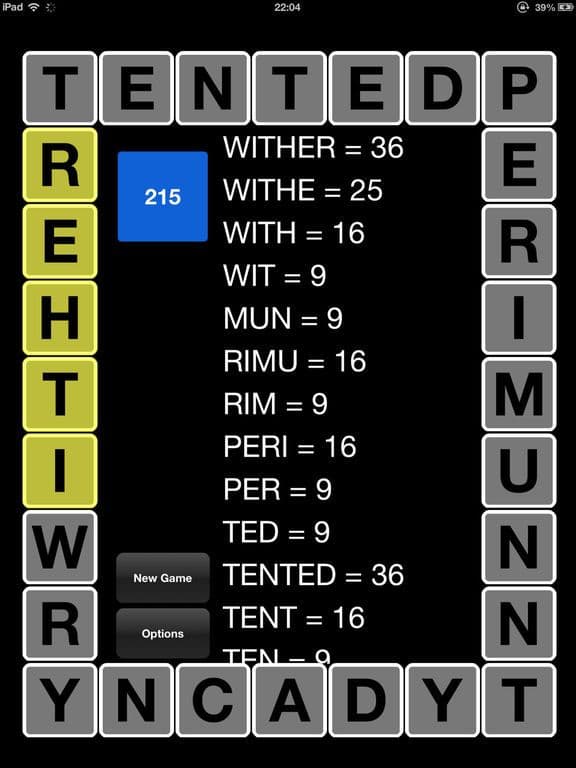This screenshot has width=576, height=768.
Task: Choose the A letter tile
Action: [x=289, y=700]
